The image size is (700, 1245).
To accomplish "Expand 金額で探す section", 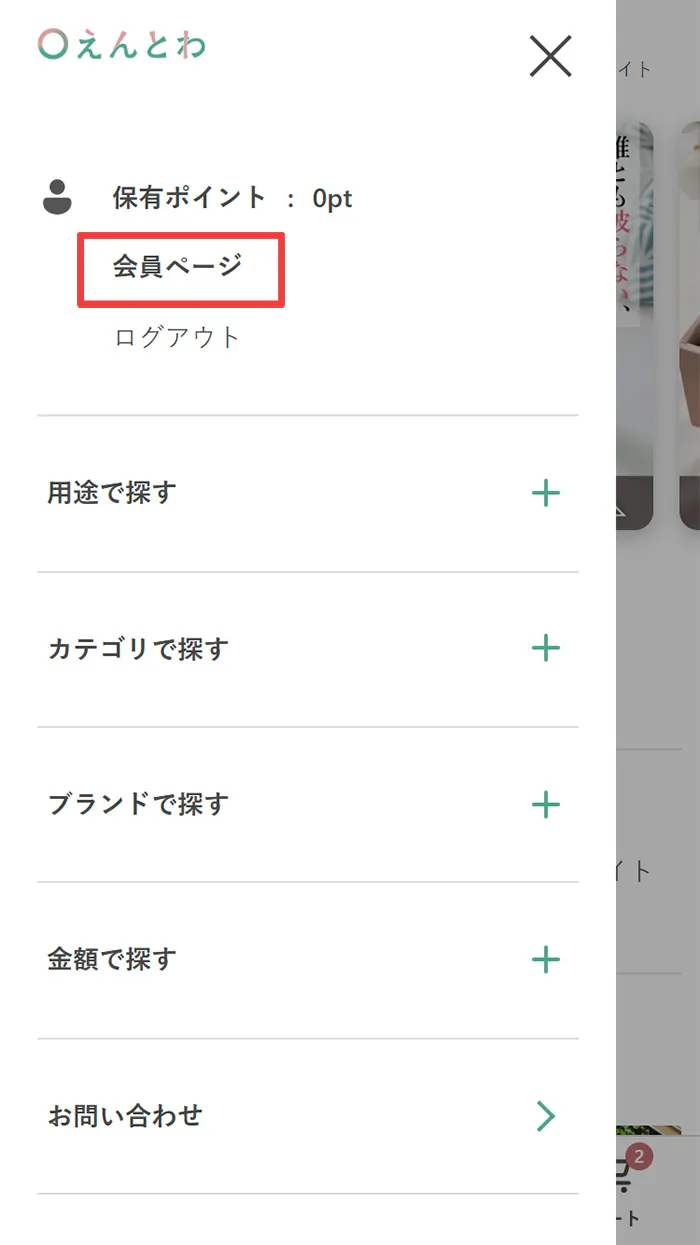I will click(308, 960).
